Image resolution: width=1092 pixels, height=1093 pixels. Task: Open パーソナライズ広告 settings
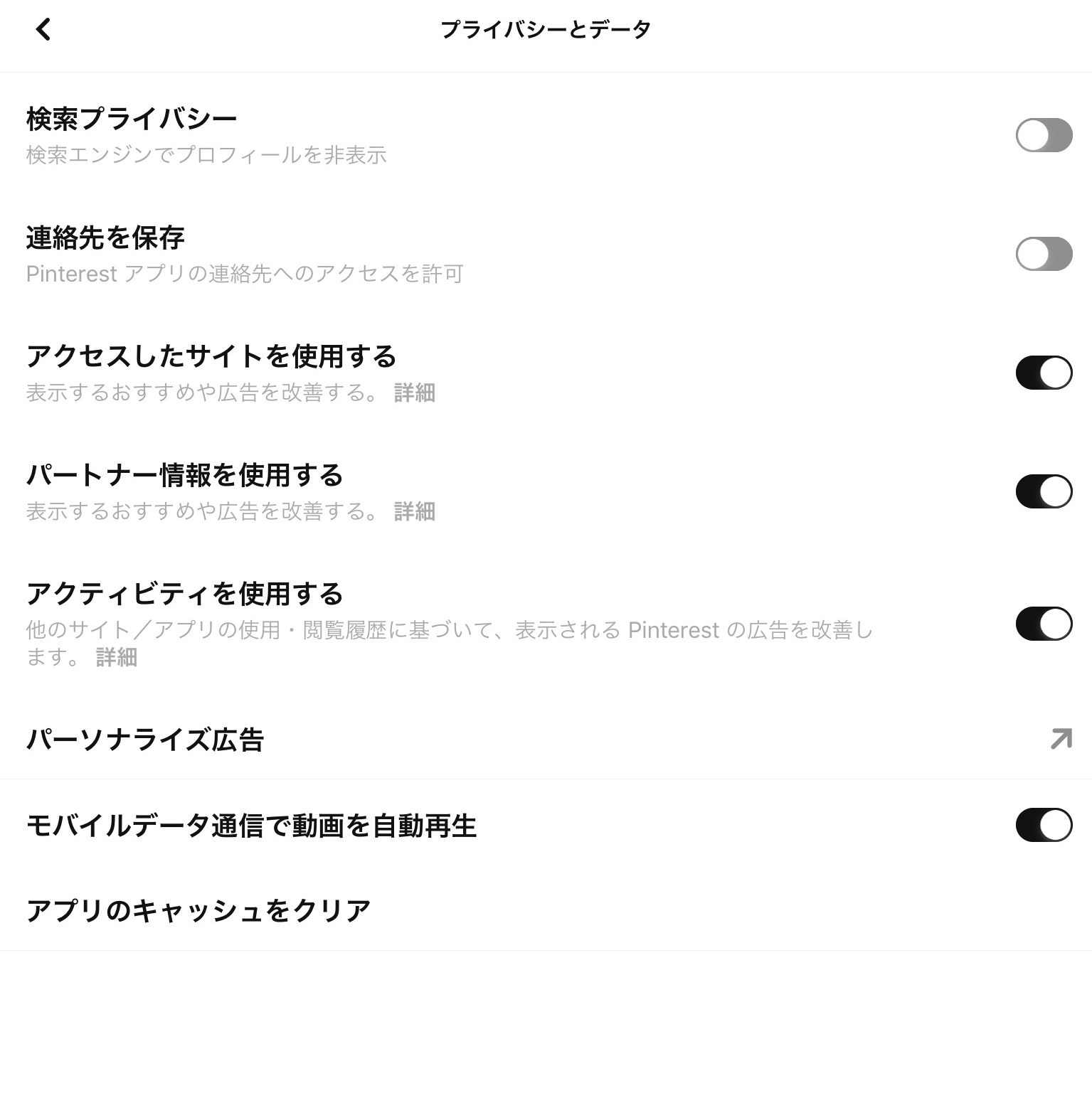tap(1060, 740)
